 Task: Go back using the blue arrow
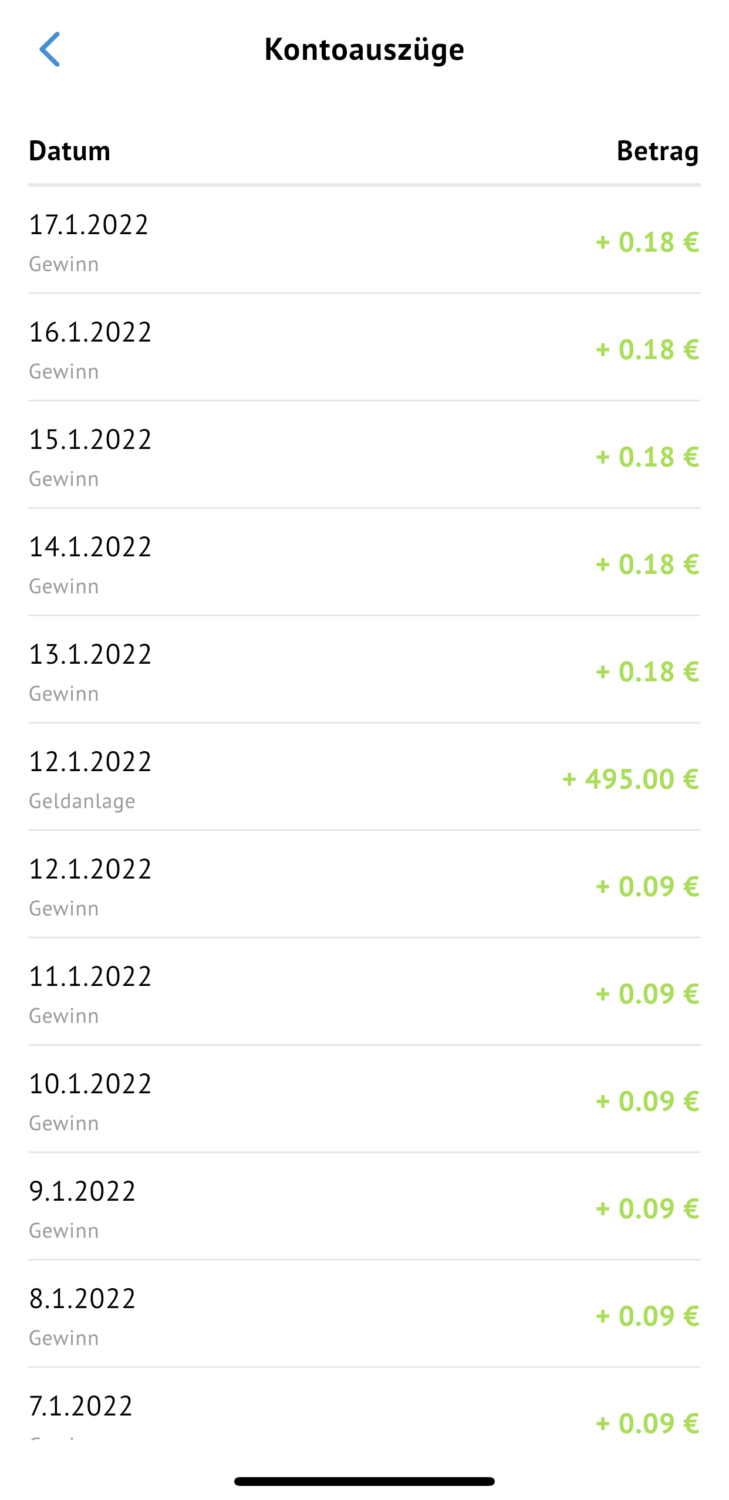tap(49, 49)
